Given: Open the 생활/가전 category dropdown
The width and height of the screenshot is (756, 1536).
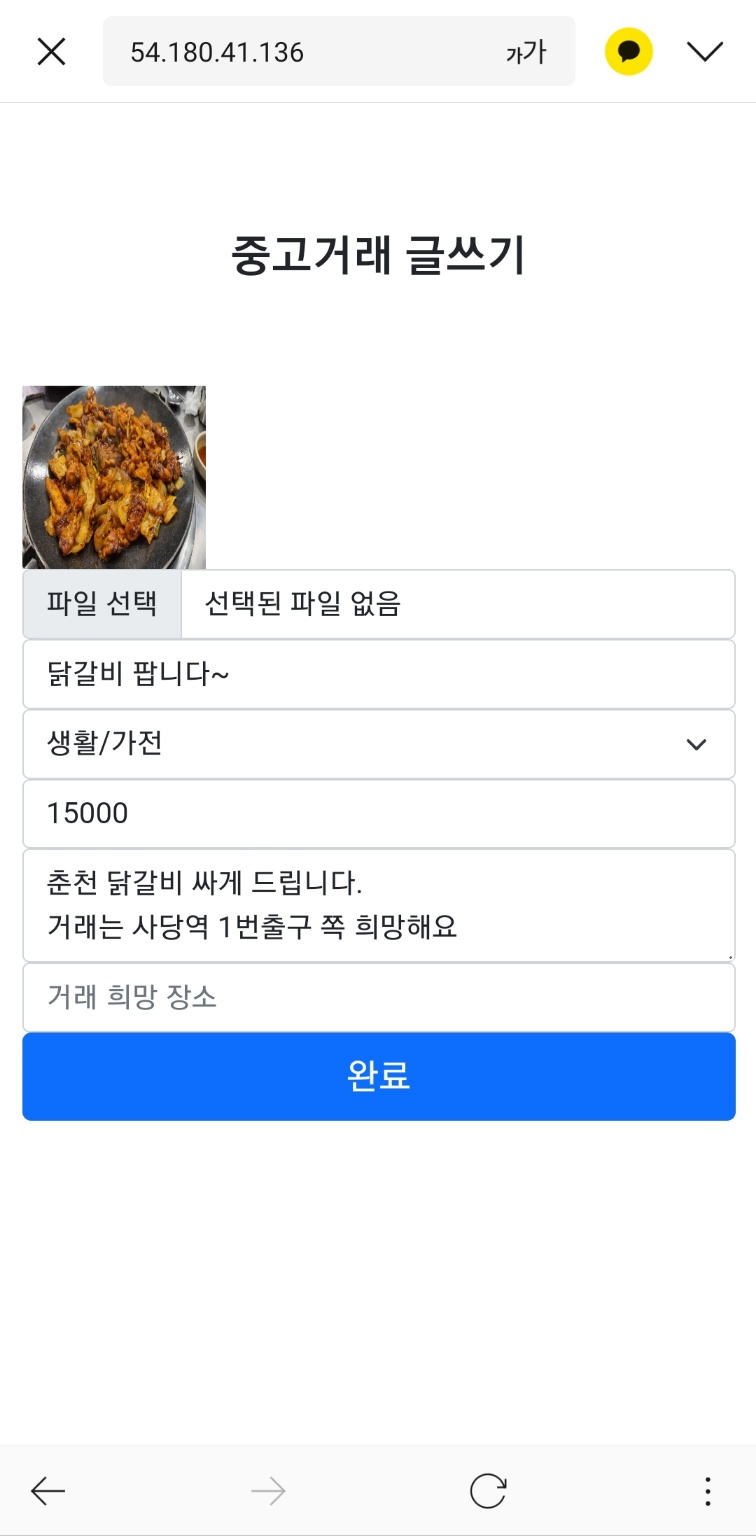Looking at the screenshot, I should [378, 744].
